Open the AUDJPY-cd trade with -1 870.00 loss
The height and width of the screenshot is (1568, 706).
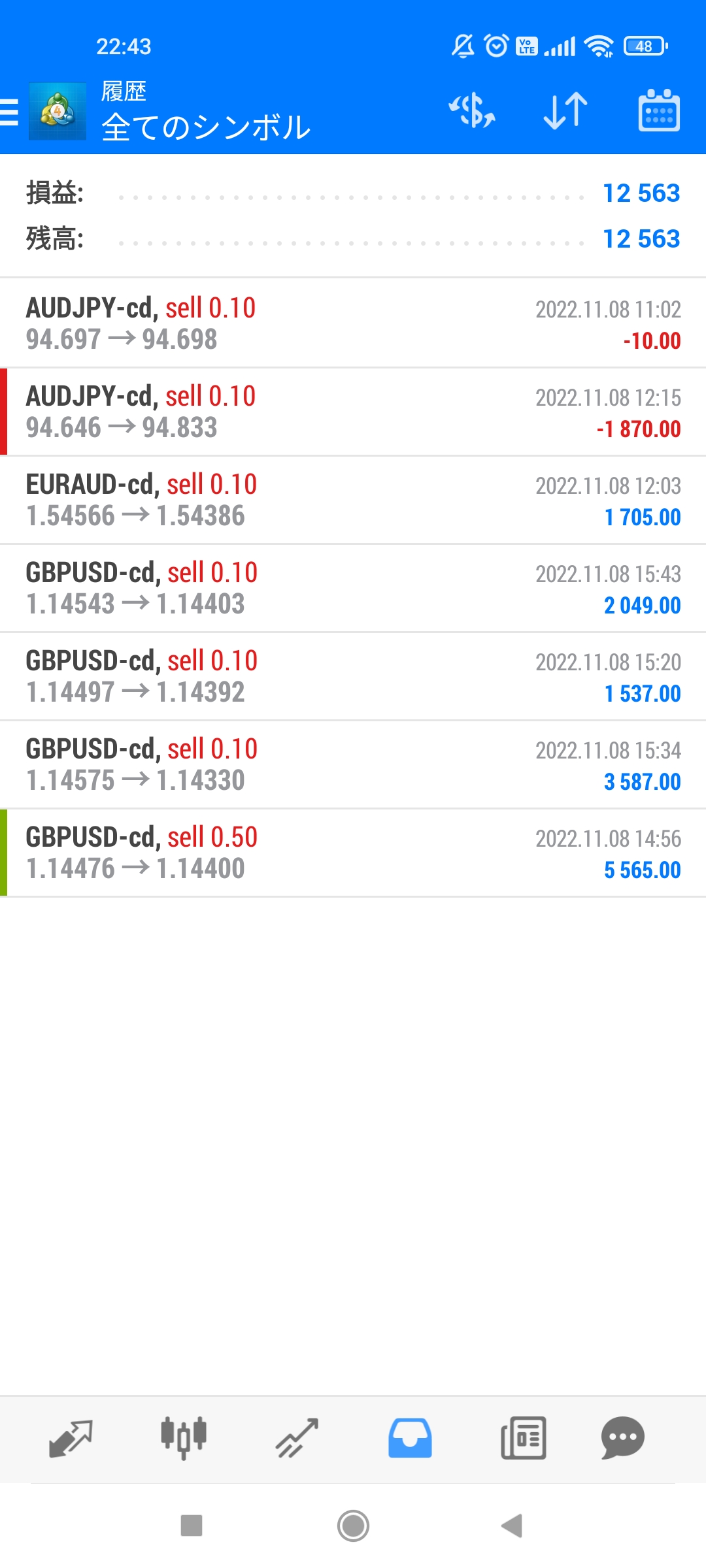[353, 412]
